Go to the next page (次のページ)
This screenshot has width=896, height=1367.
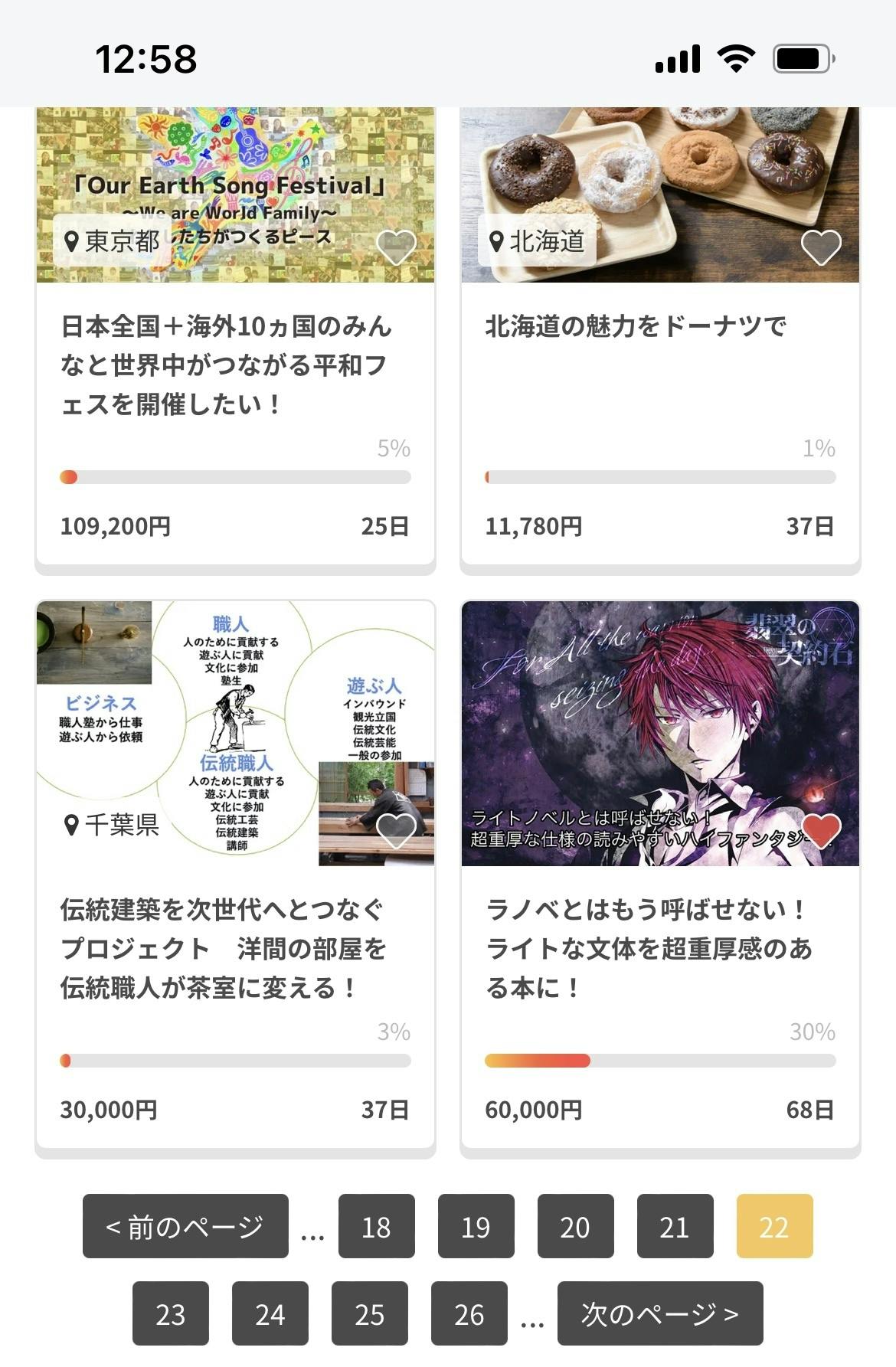pos(659,1313)
